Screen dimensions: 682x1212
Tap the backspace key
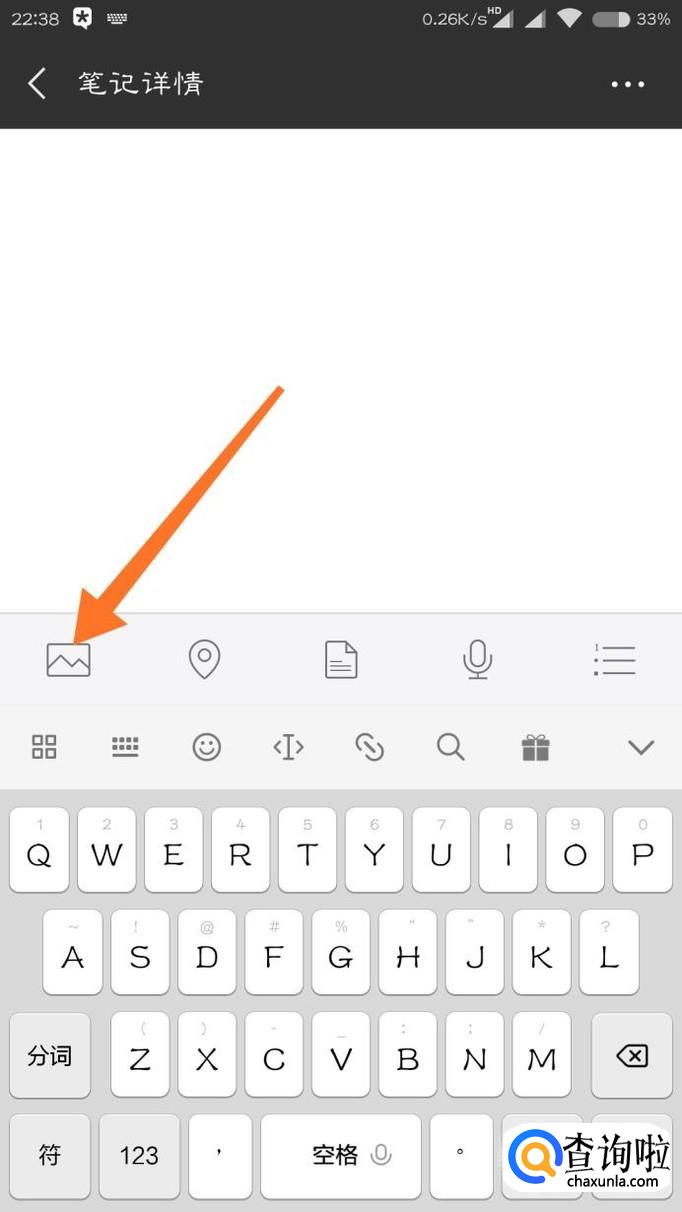631,1055
